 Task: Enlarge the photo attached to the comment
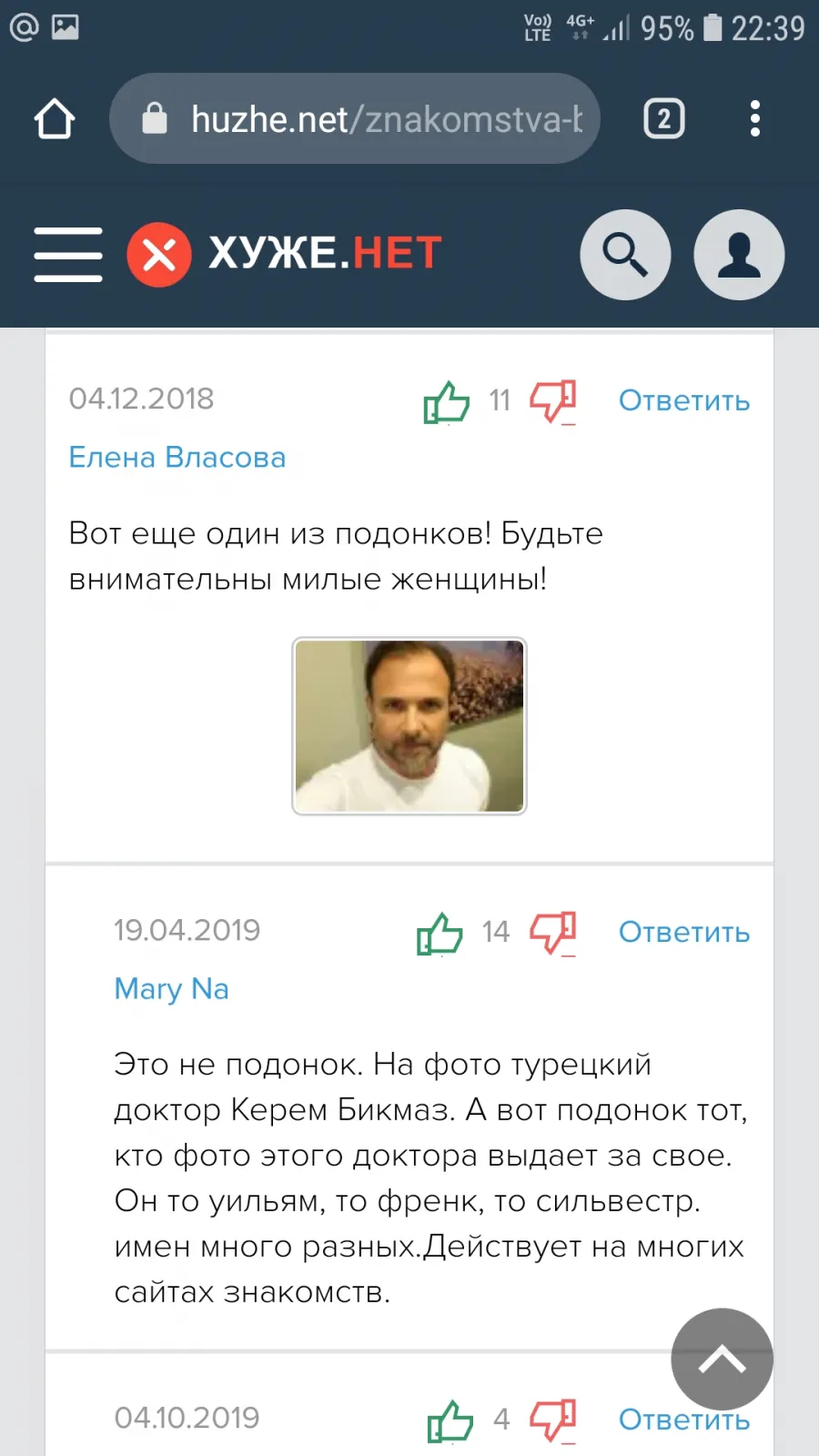(409, 726)
